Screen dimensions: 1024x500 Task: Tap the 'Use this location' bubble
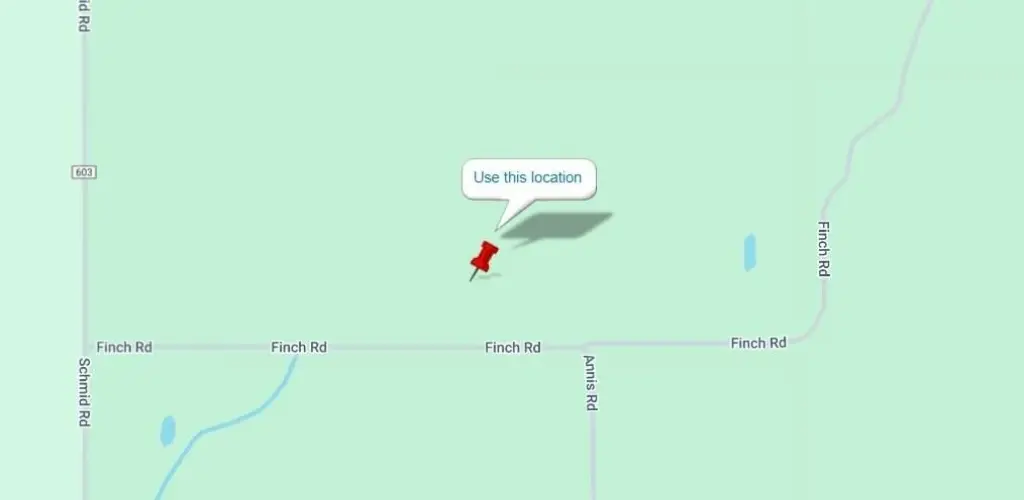[528, 178]
